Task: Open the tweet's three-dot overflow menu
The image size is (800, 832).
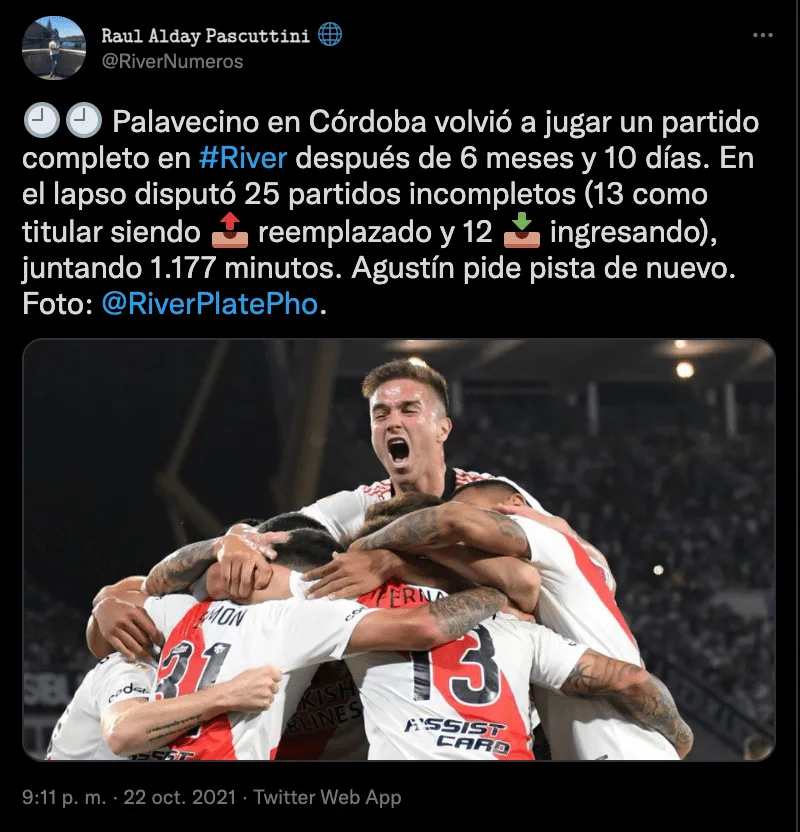Action: (x=762, y=35)
